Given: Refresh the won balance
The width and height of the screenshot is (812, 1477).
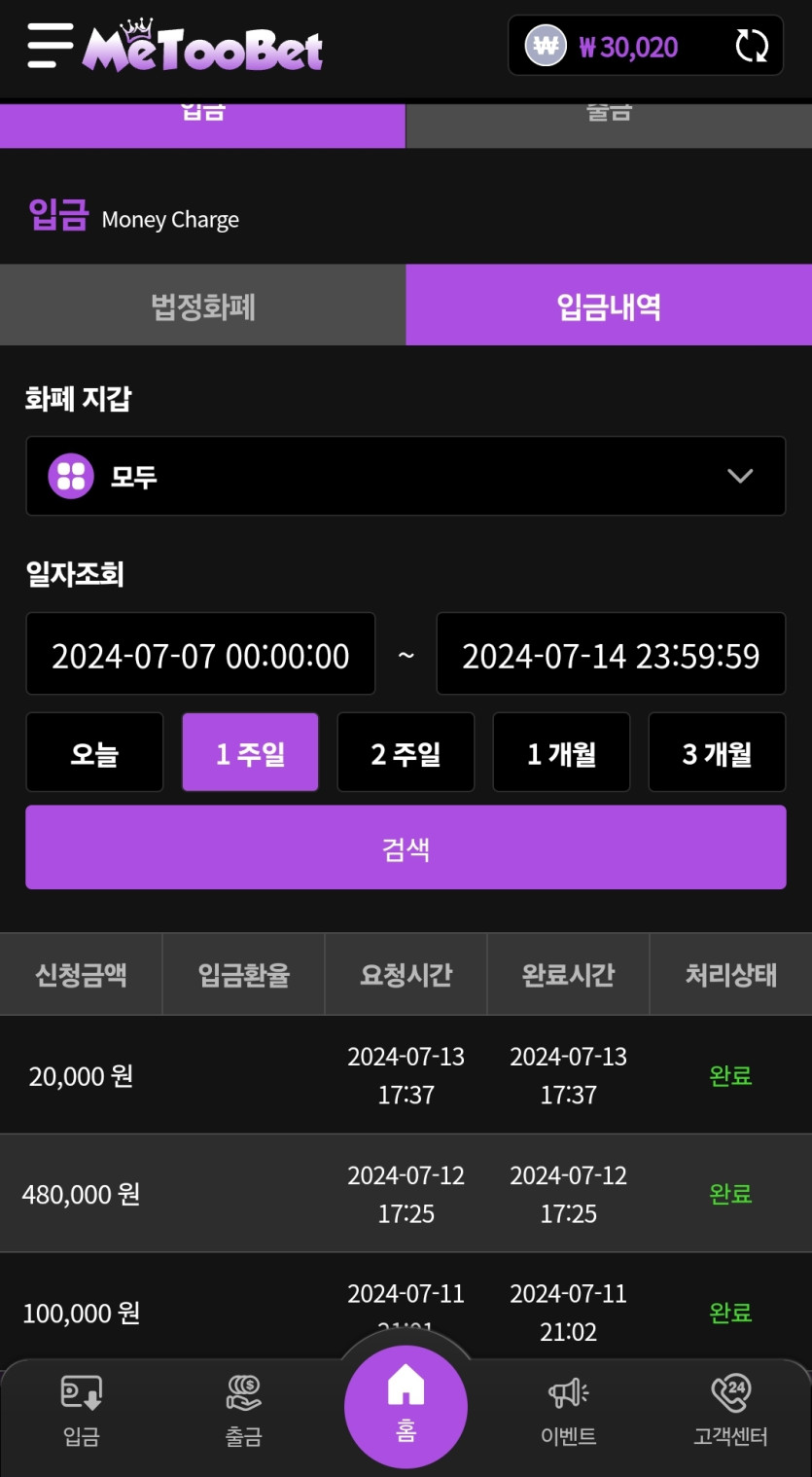Looking at the screenshot, I should click(x=751, y=47).
